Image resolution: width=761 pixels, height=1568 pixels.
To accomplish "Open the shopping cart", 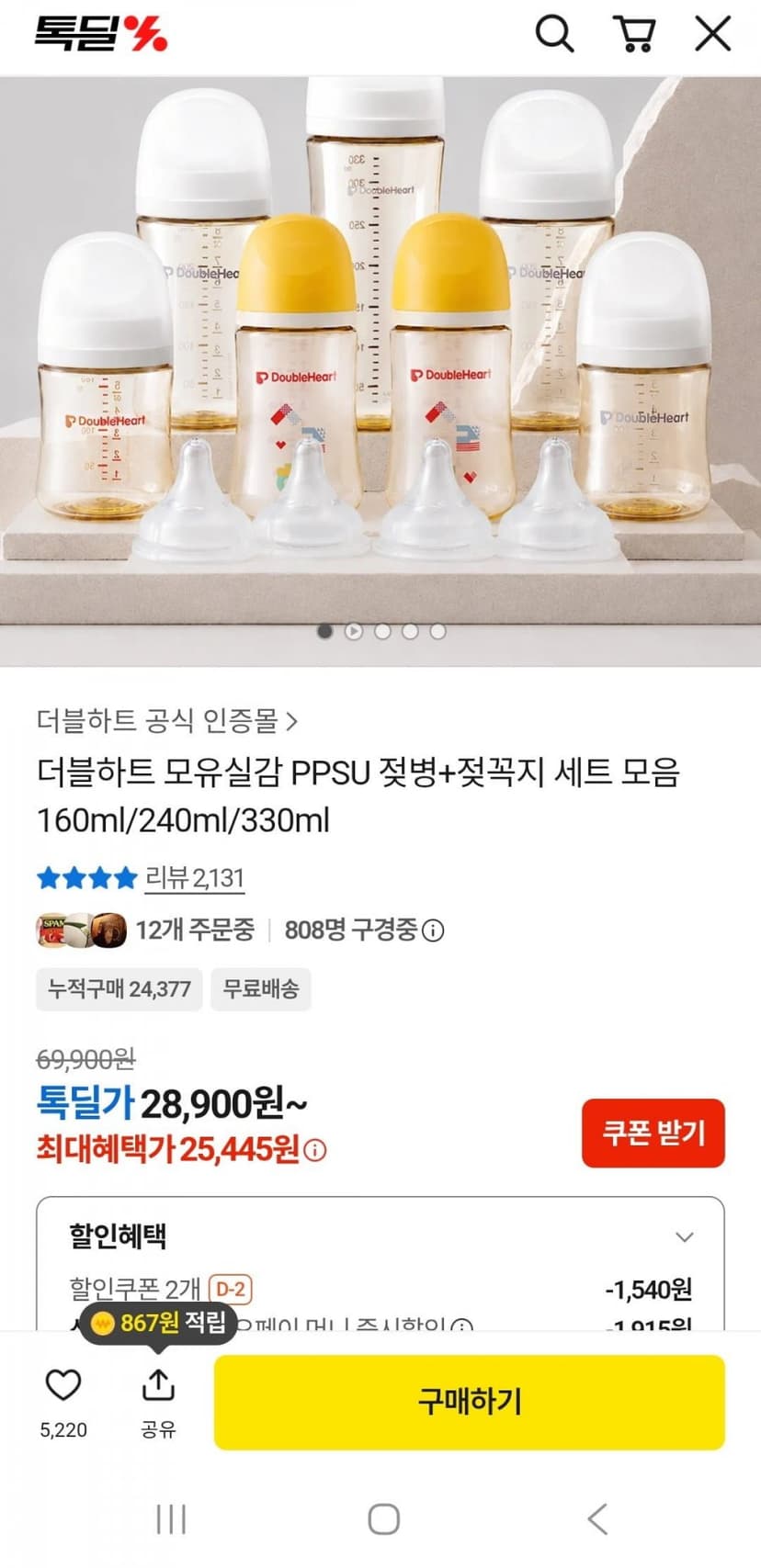I will [x=633, y=35].
